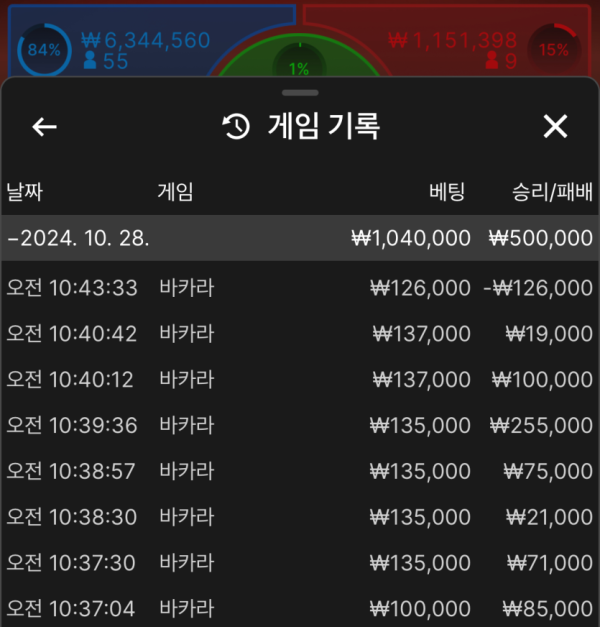The image size is (600, 627).
Task: Open the 오전 10:37:30 바카라 entry
Action: (x=300, y=563)
